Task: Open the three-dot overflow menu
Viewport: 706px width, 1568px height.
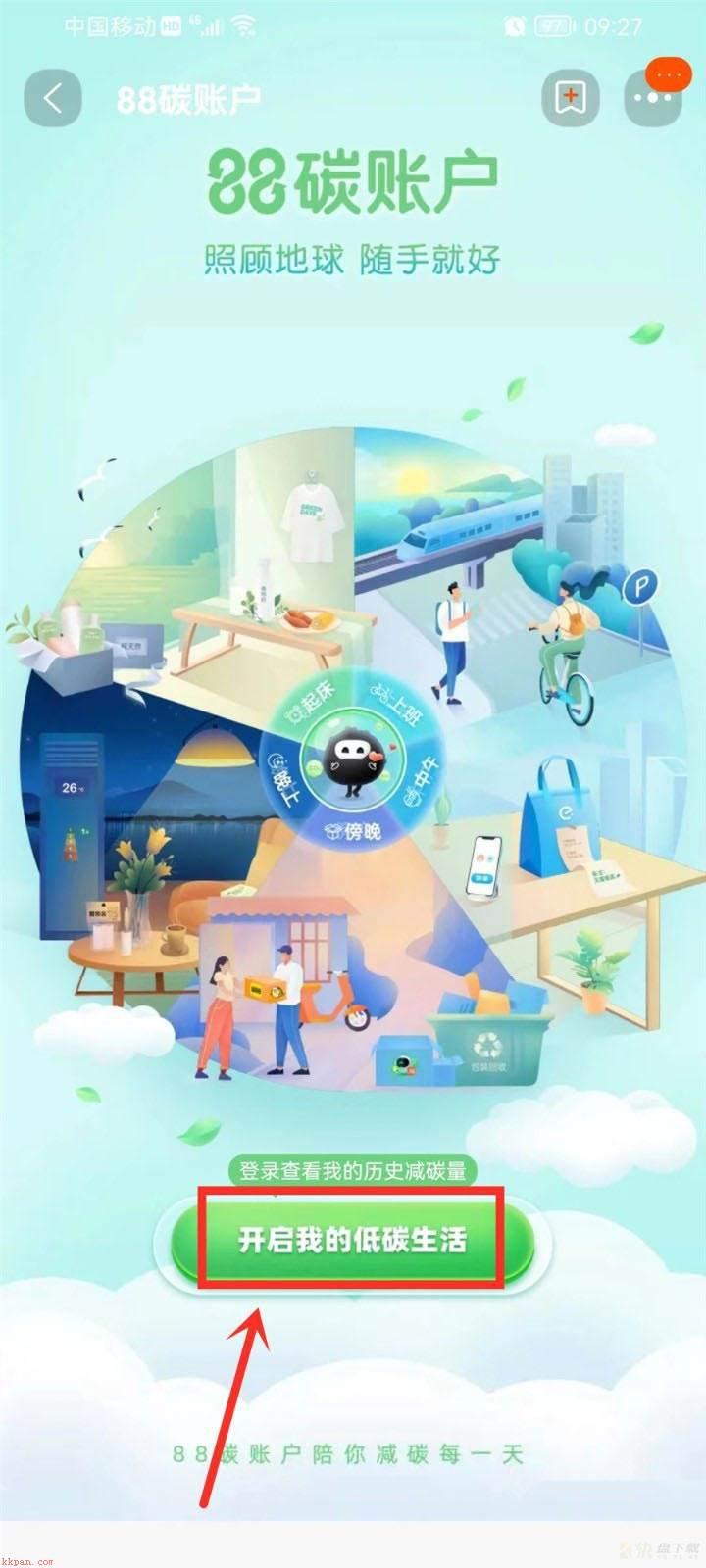Action: click(x=651, y=98)
